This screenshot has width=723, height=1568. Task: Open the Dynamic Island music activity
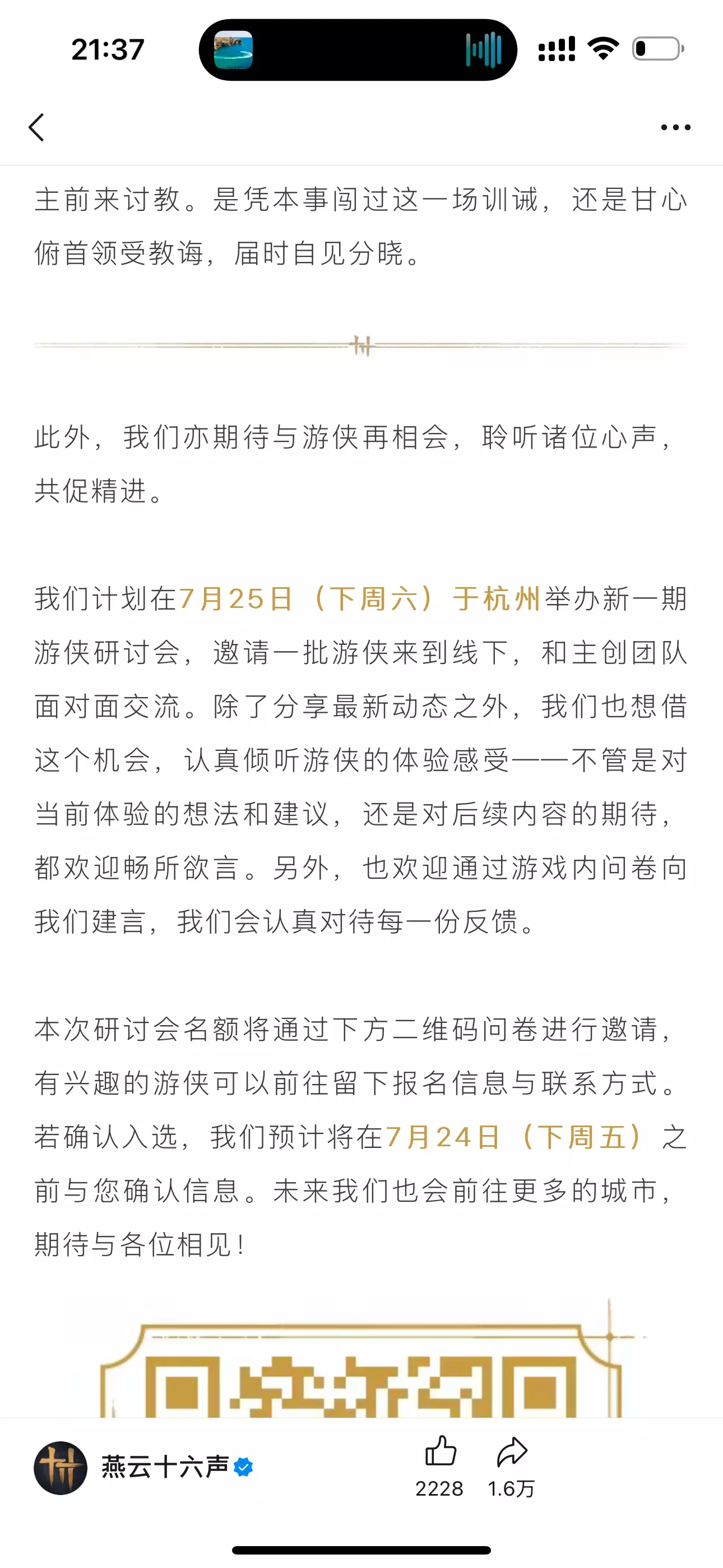point(358,50)
